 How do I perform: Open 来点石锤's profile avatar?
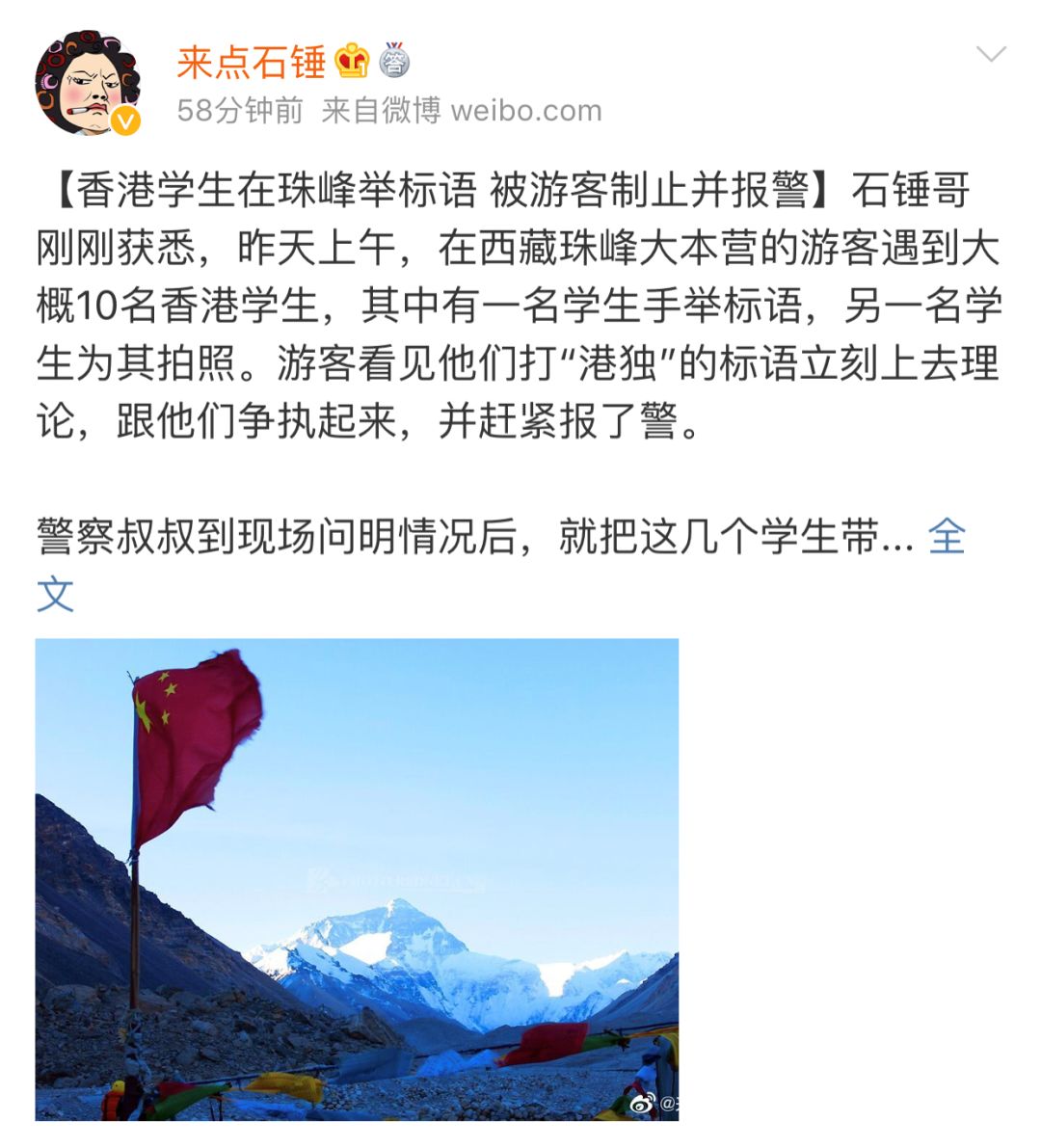[x=87, y=84]
